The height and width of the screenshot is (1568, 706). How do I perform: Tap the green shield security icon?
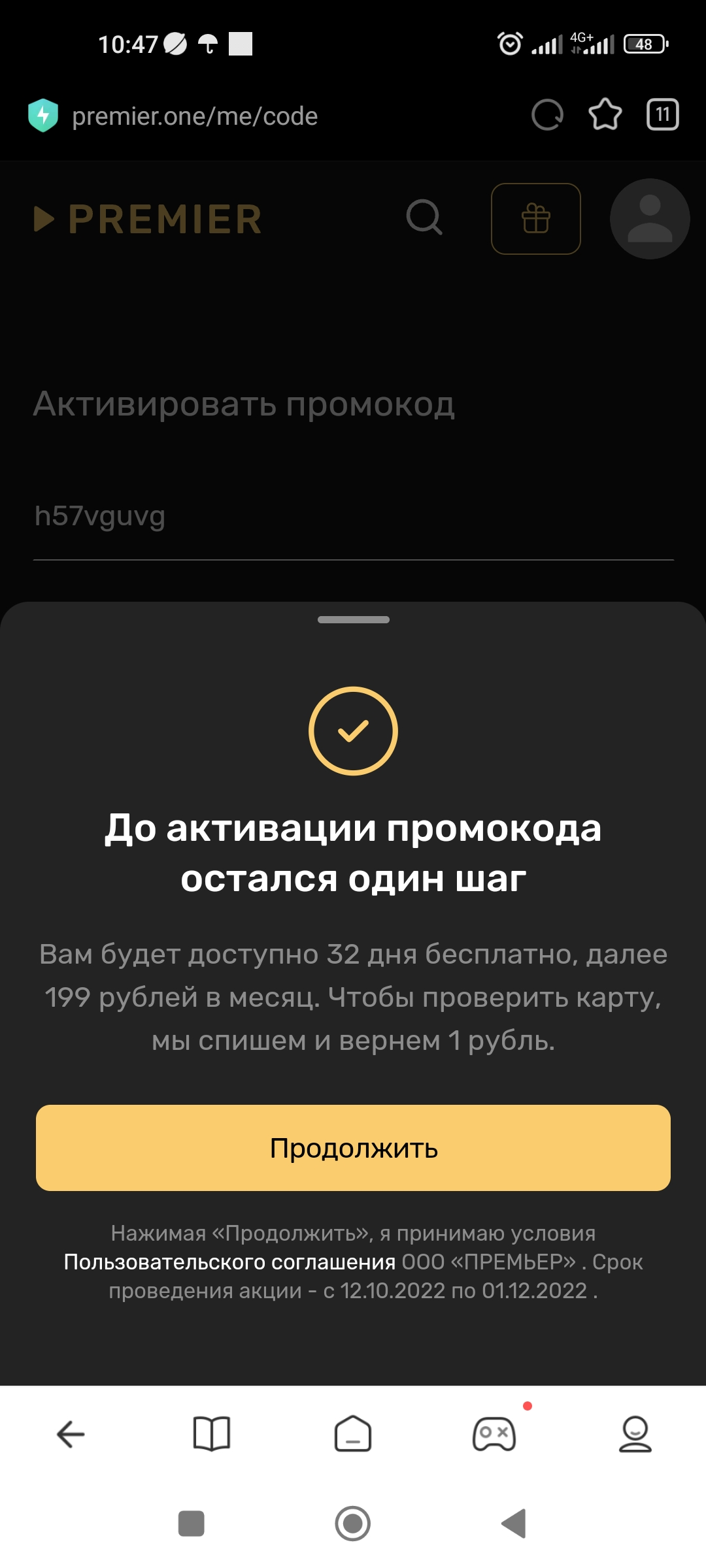point(43,115)
